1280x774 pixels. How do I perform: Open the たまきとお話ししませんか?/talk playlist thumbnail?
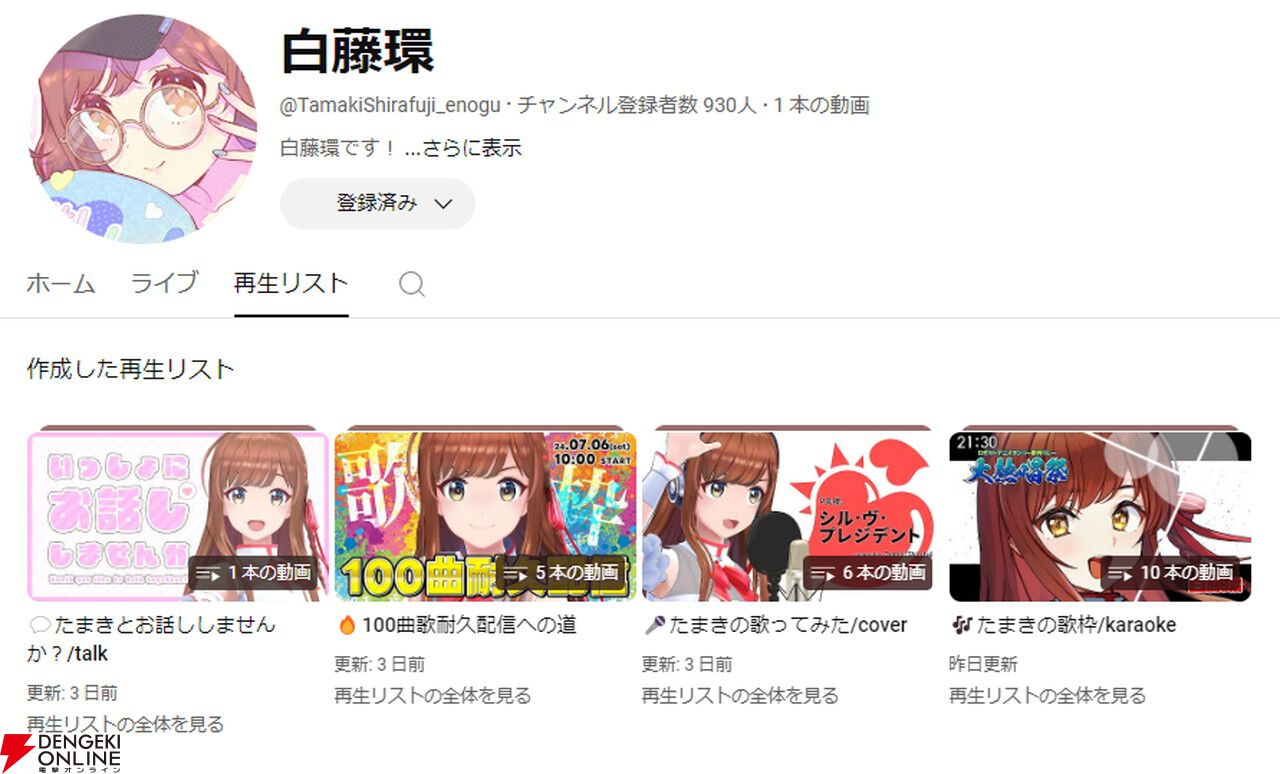click(177, 515)
